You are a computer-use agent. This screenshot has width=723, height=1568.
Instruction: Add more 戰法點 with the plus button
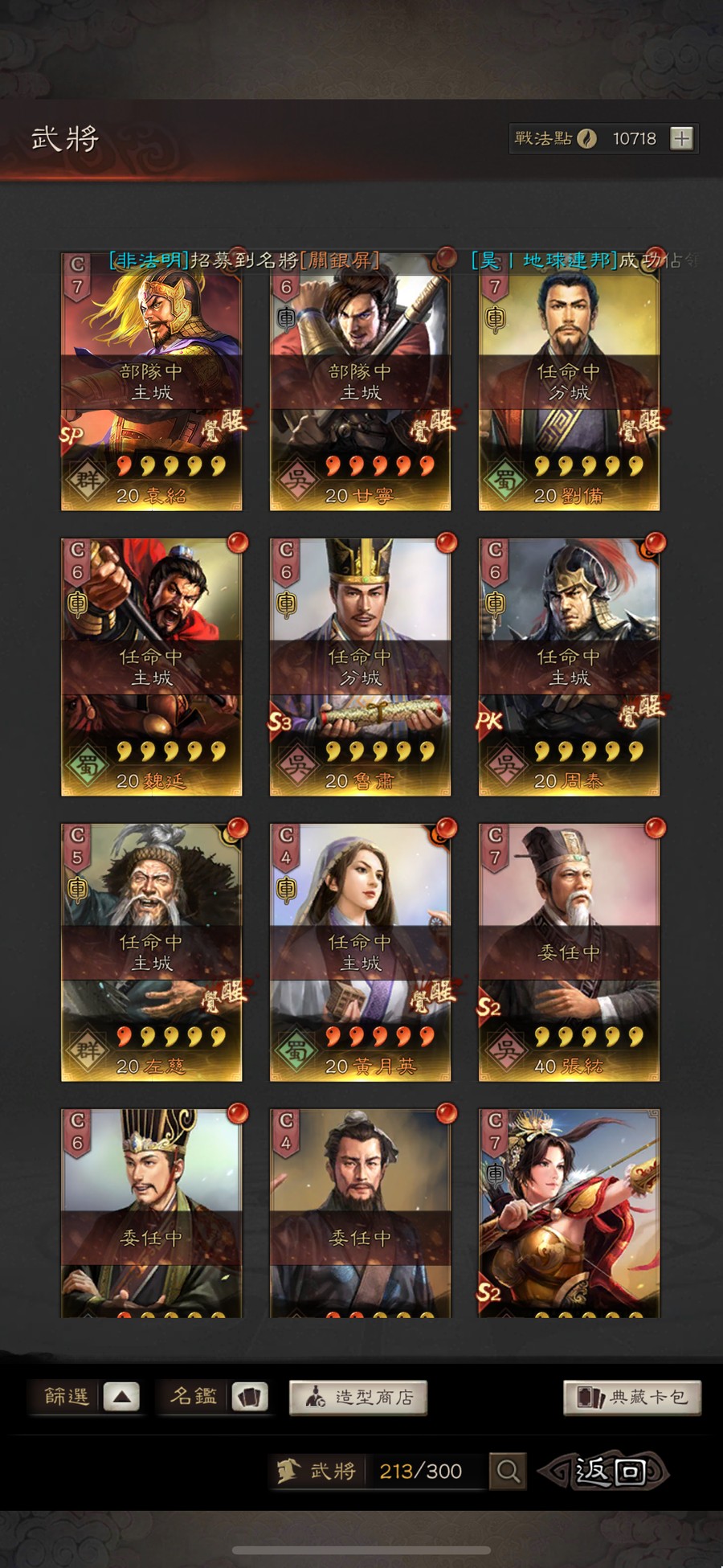tap(681, 139)
